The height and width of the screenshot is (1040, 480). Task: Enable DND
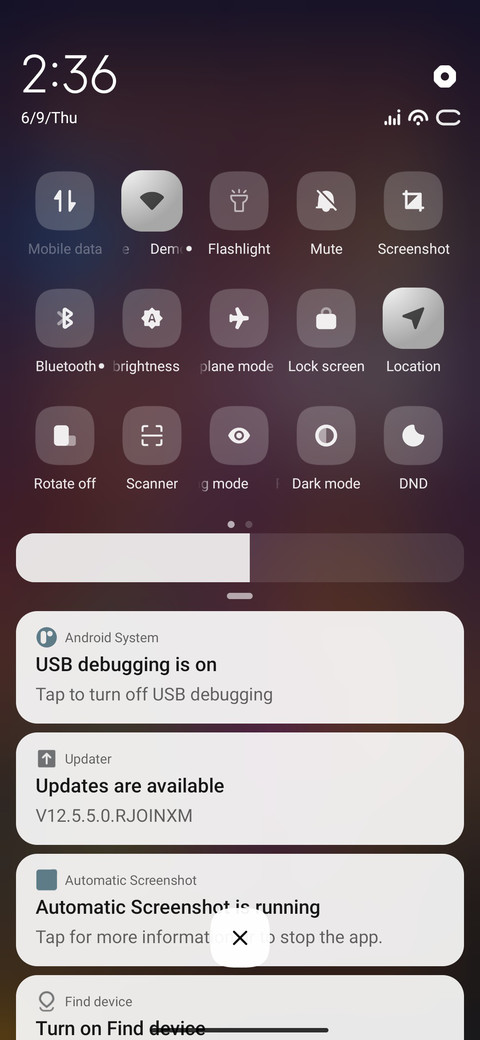coord(413,436)
